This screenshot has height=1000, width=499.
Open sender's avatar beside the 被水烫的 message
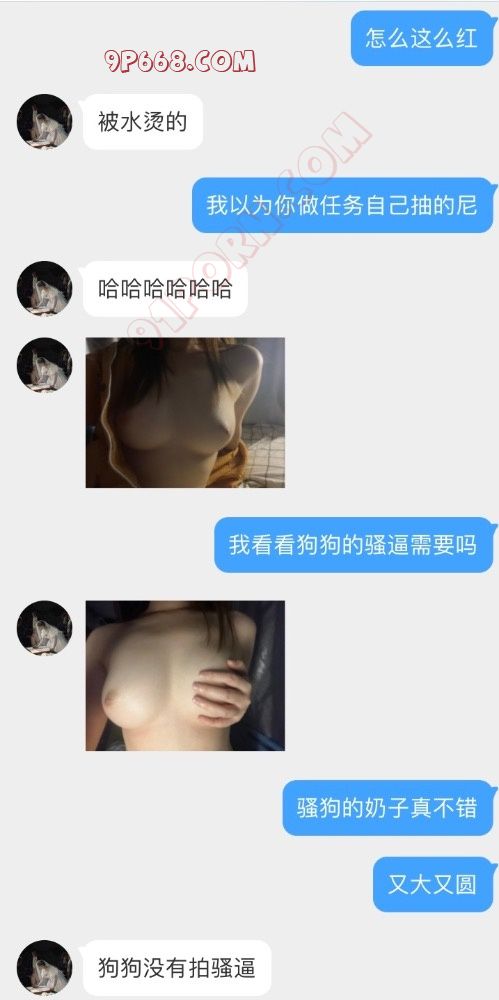pos(44,122)
